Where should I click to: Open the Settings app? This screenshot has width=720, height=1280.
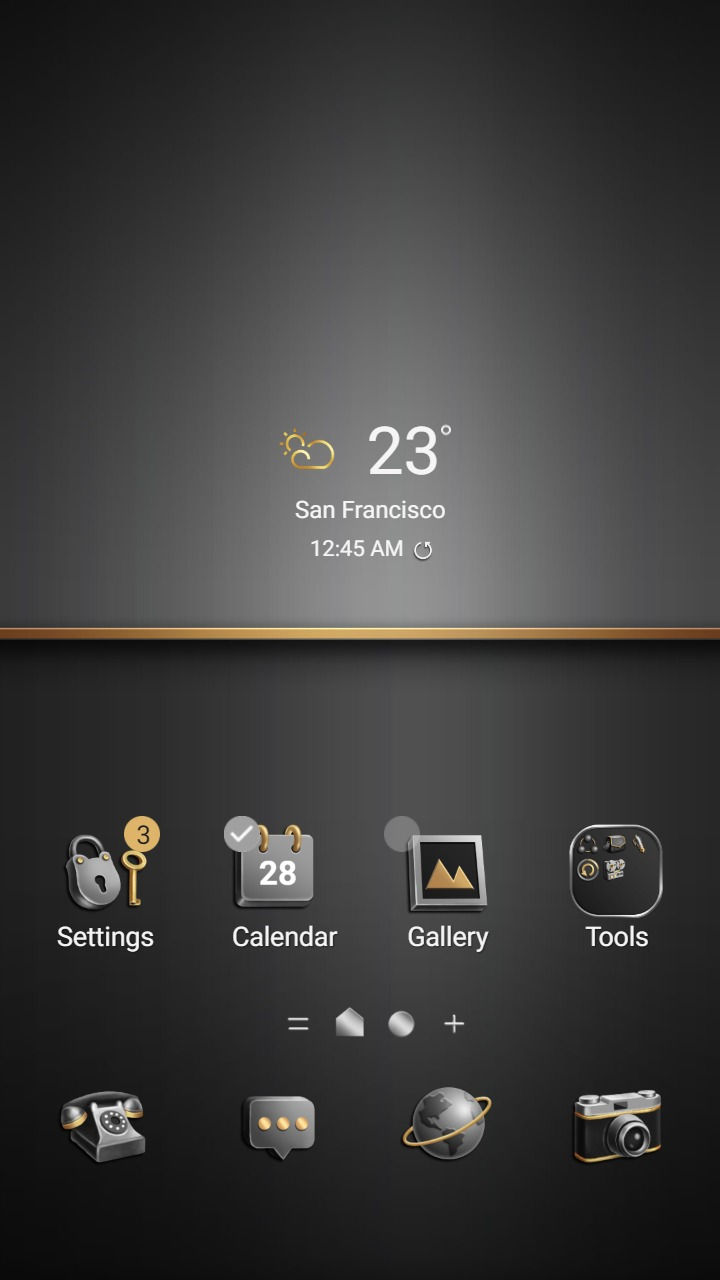pos(105,872)
